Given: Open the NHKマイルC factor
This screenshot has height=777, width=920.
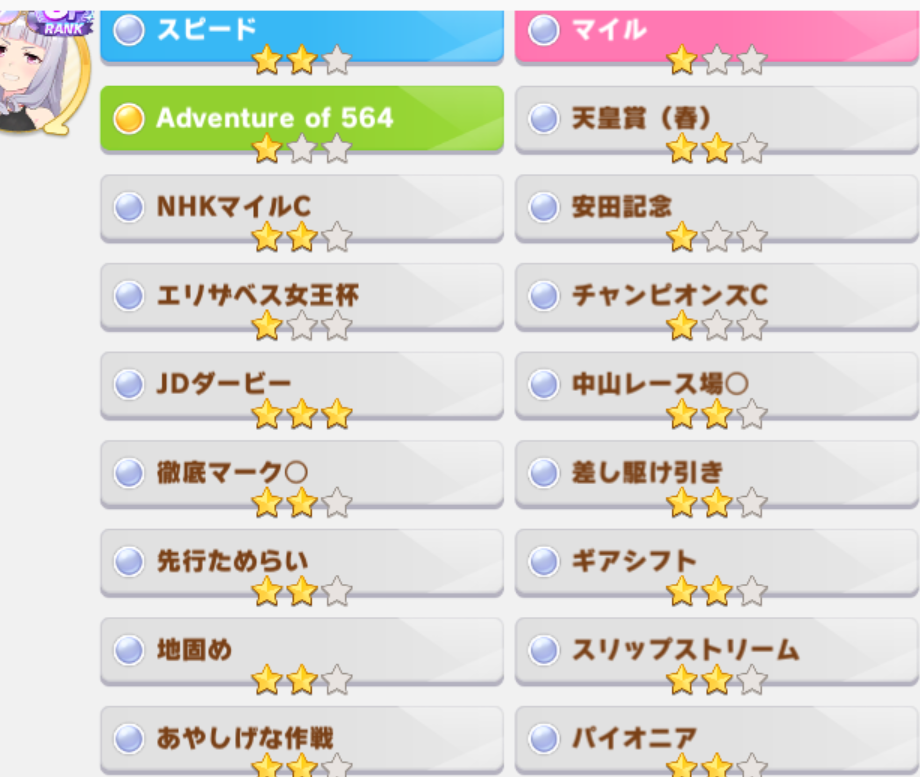Looking at the screenshot, I should click(x=301, y=207).
